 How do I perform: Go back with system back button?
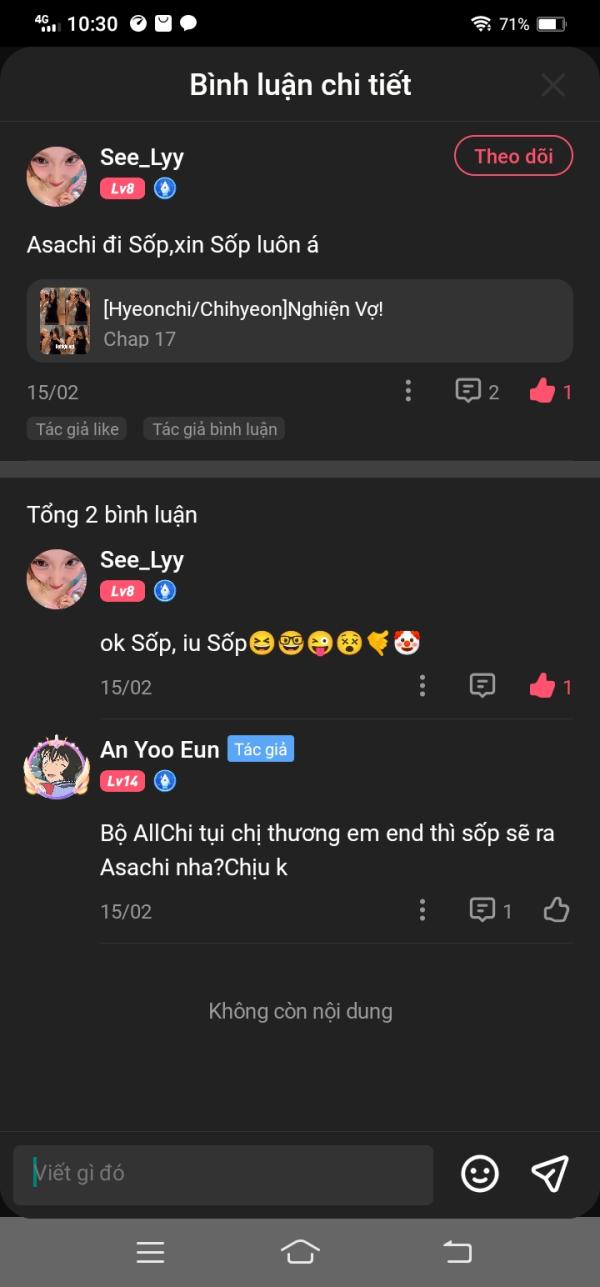coord(456,1251)
